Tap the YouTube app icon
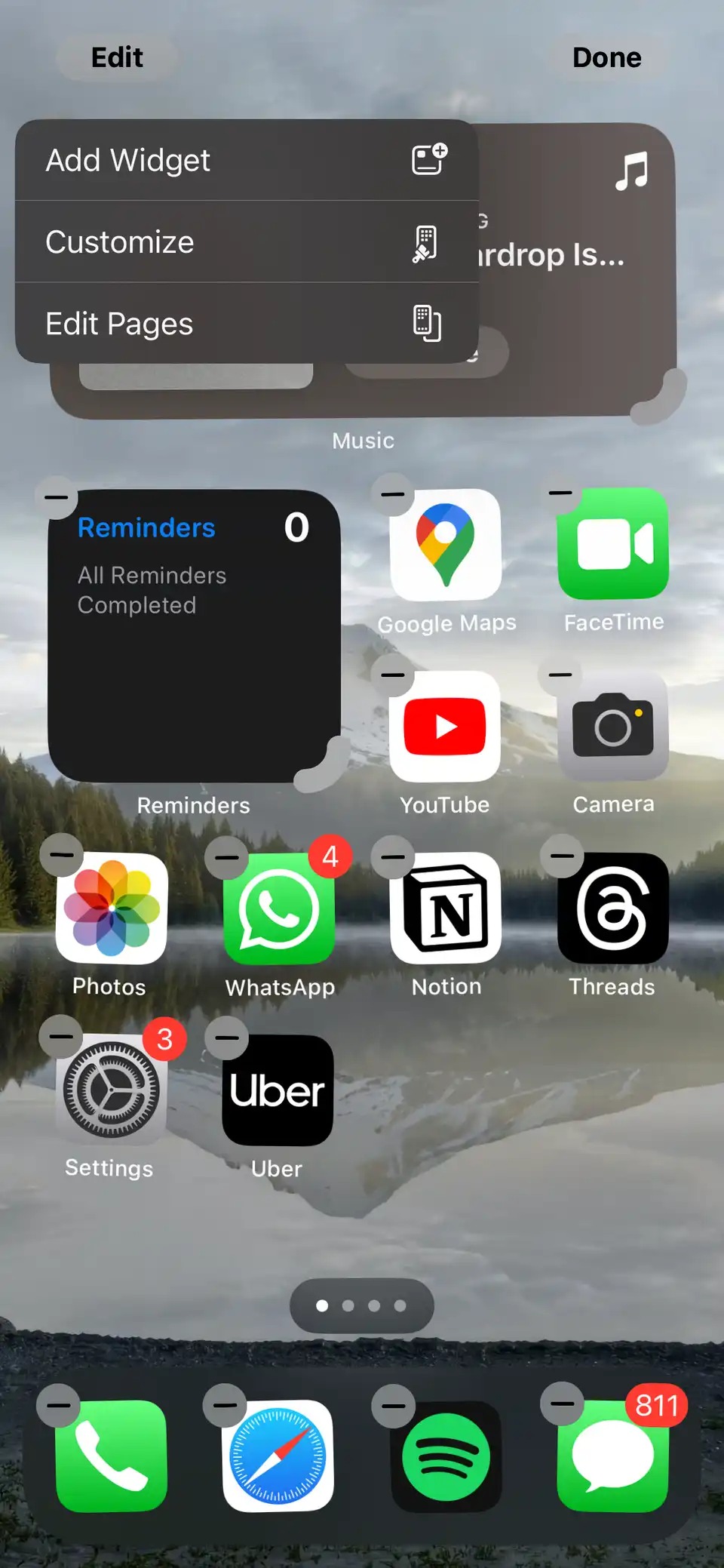Screen dimensions: 724x1568 pyautogui.click(x=445, y=727)
